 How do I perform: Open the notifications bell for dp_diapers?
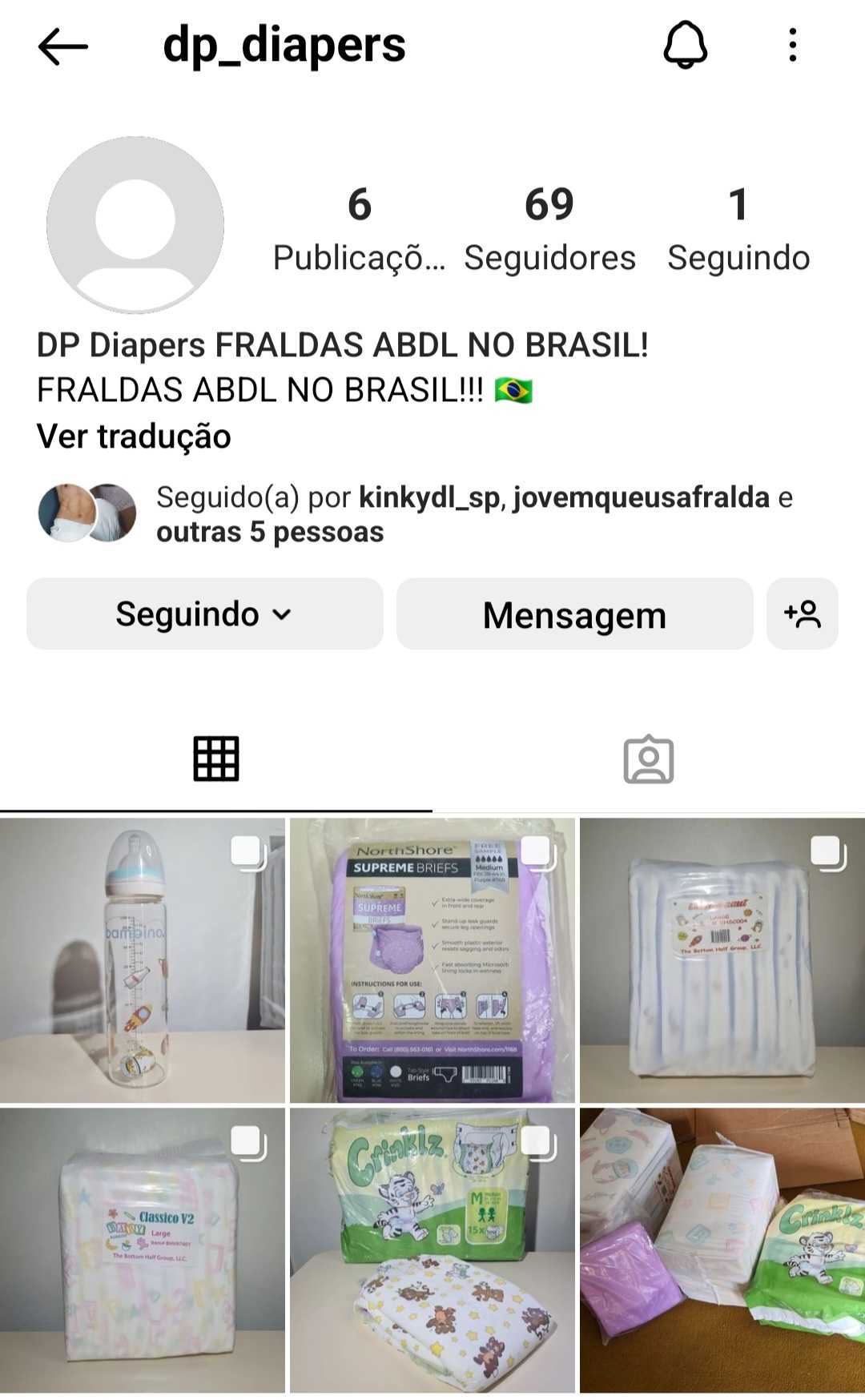click(685, 46)
